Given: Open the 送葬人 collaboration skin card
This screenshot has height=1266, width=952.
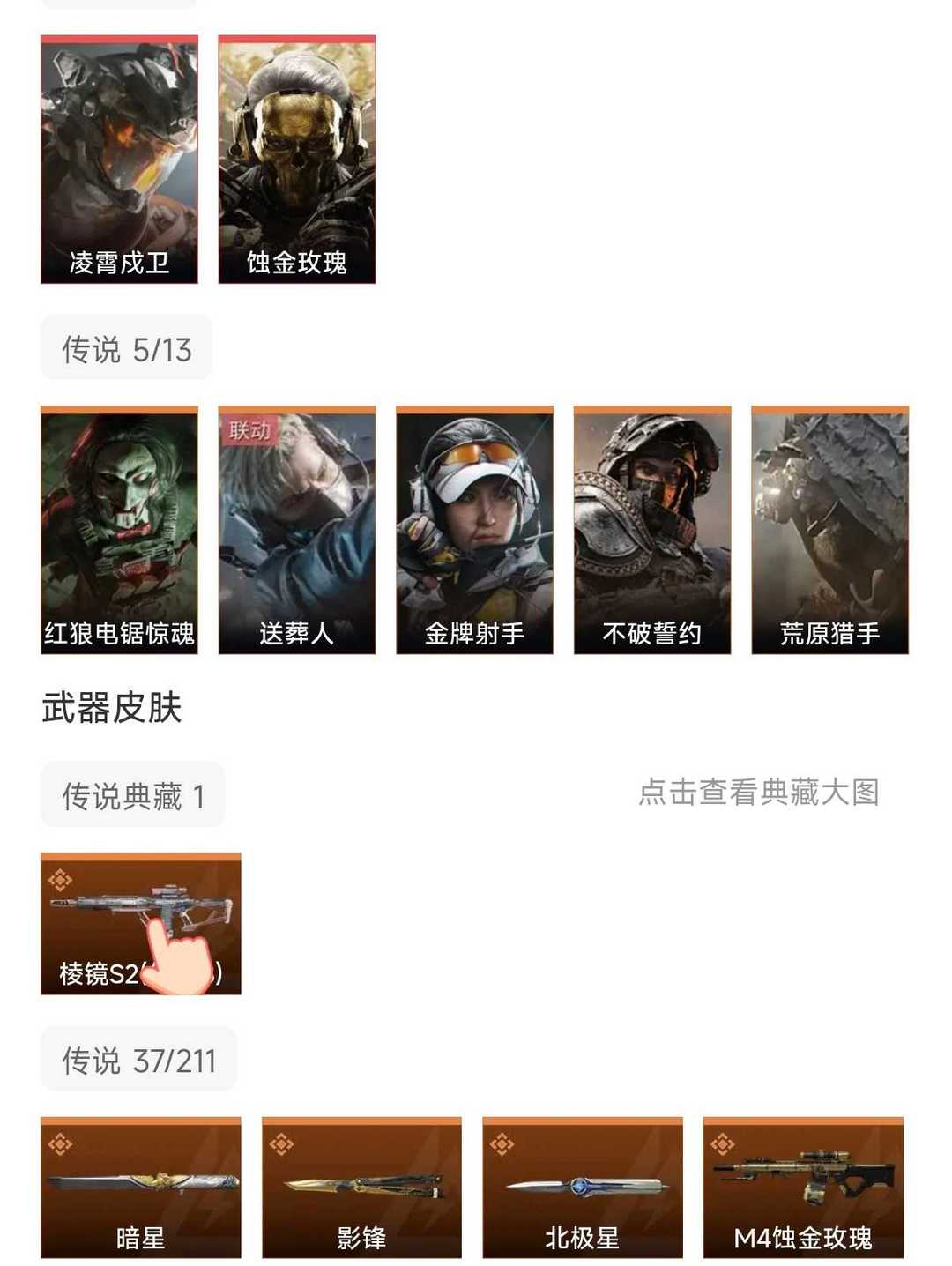Looking at the screenshot, I should tap(297, 530).
